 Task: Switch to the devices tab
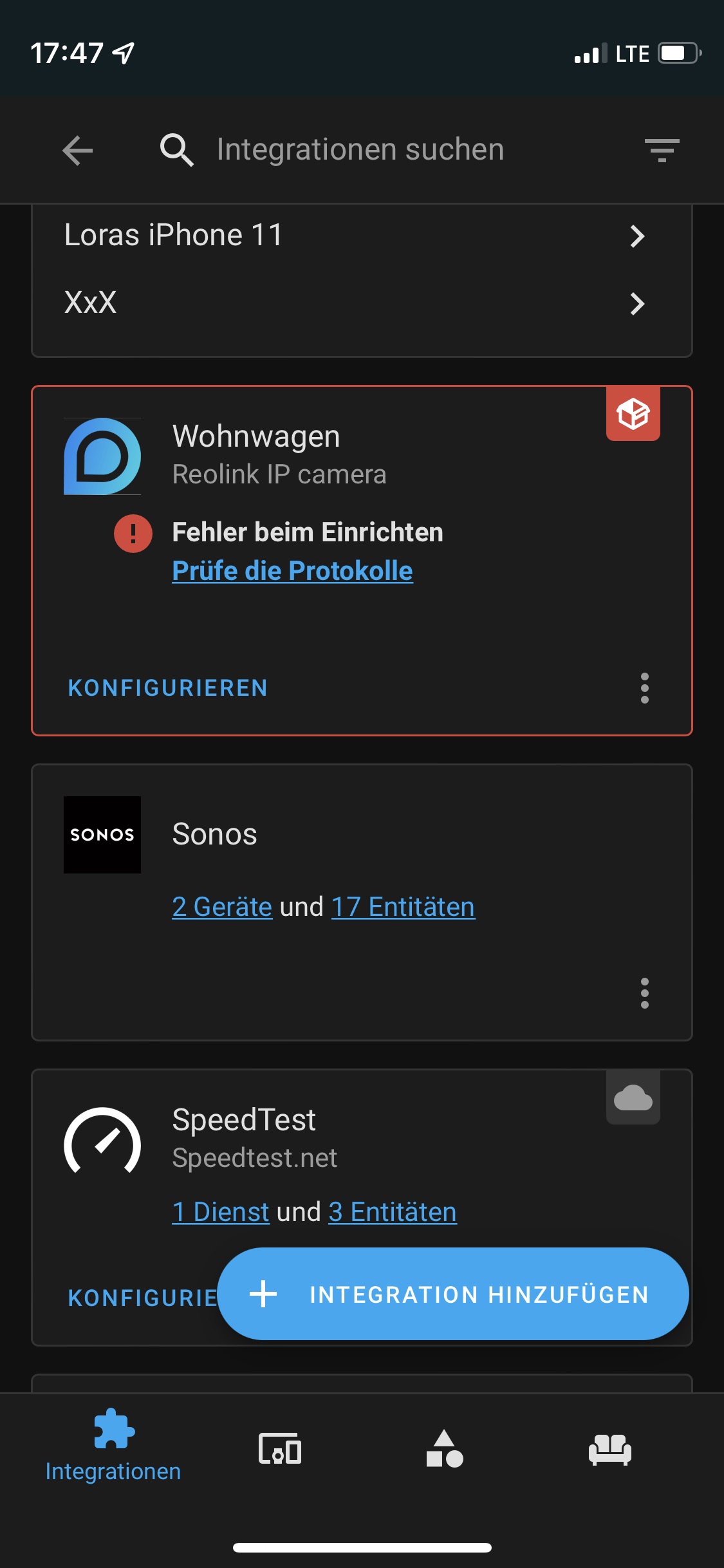pos(279,1448)
